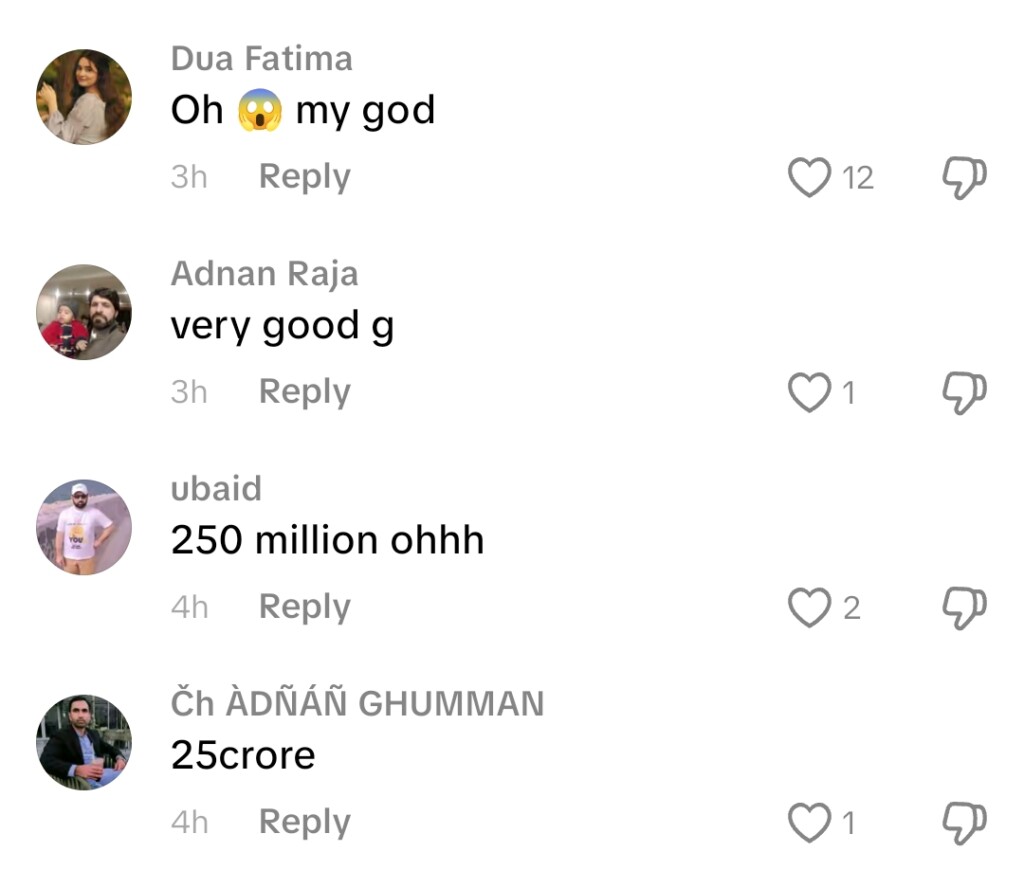Like Adnan Raja's comment
The width and height of the screenshot is (1024, 870).
tap(809, 393)
